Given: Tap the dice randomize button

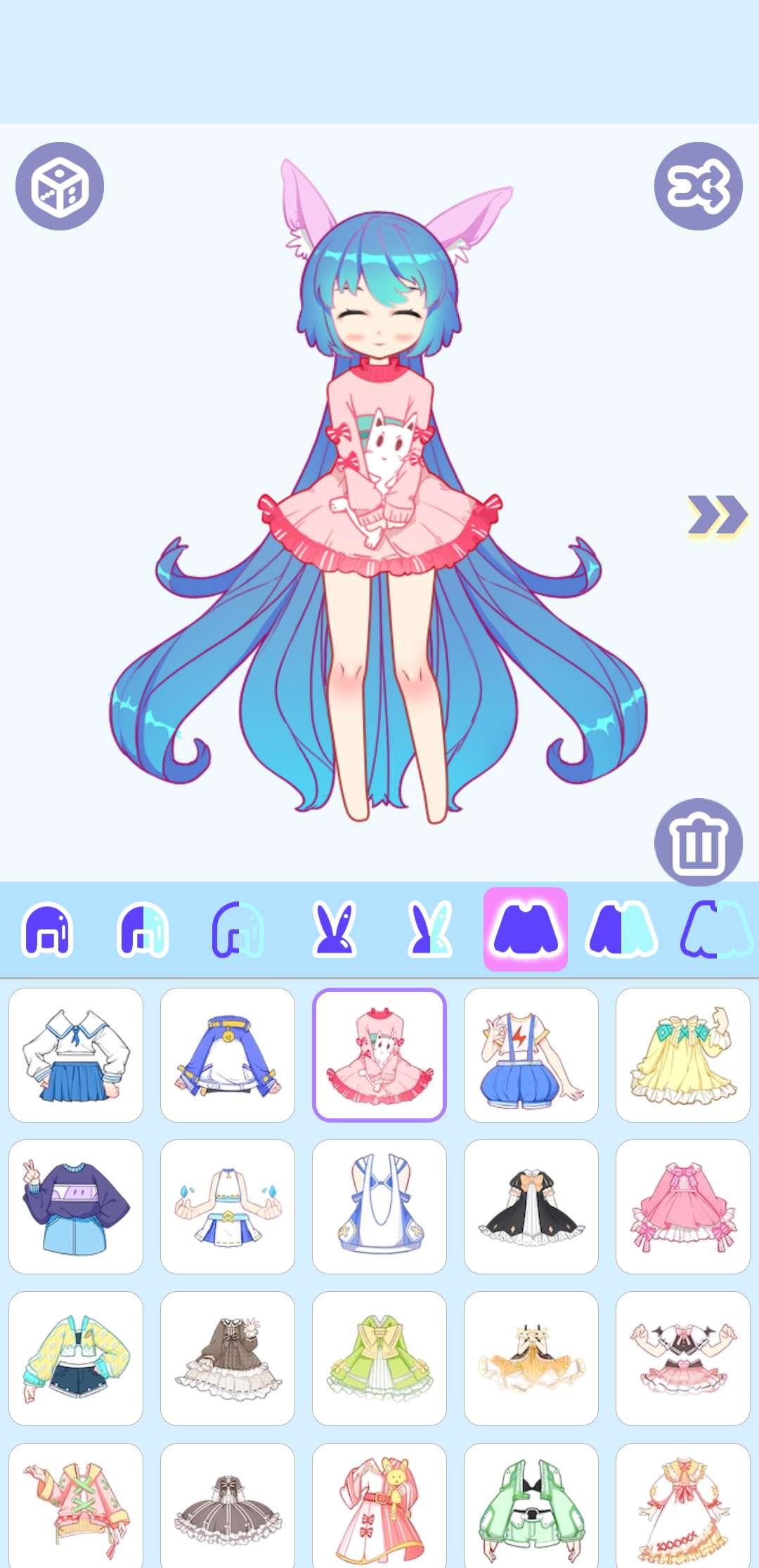Looking at the screenshot, I should click(60, 186).
